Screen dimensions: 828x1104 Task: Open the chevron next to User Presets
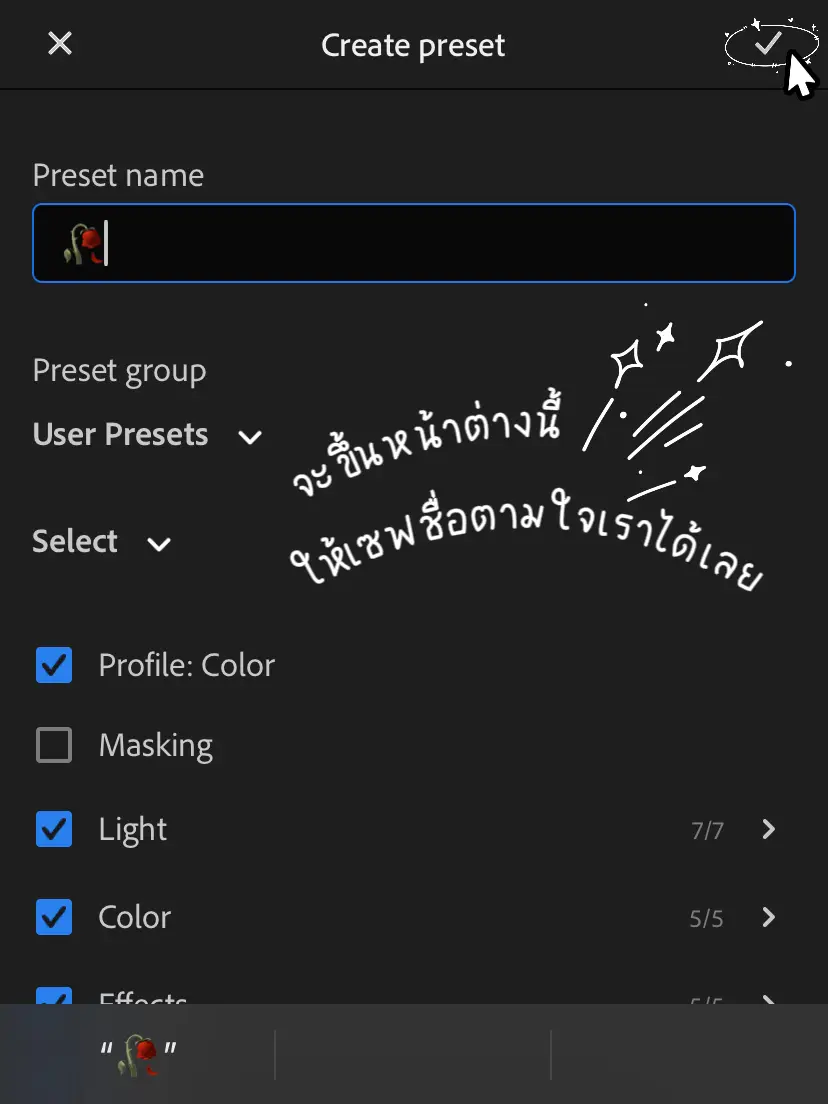248,436
